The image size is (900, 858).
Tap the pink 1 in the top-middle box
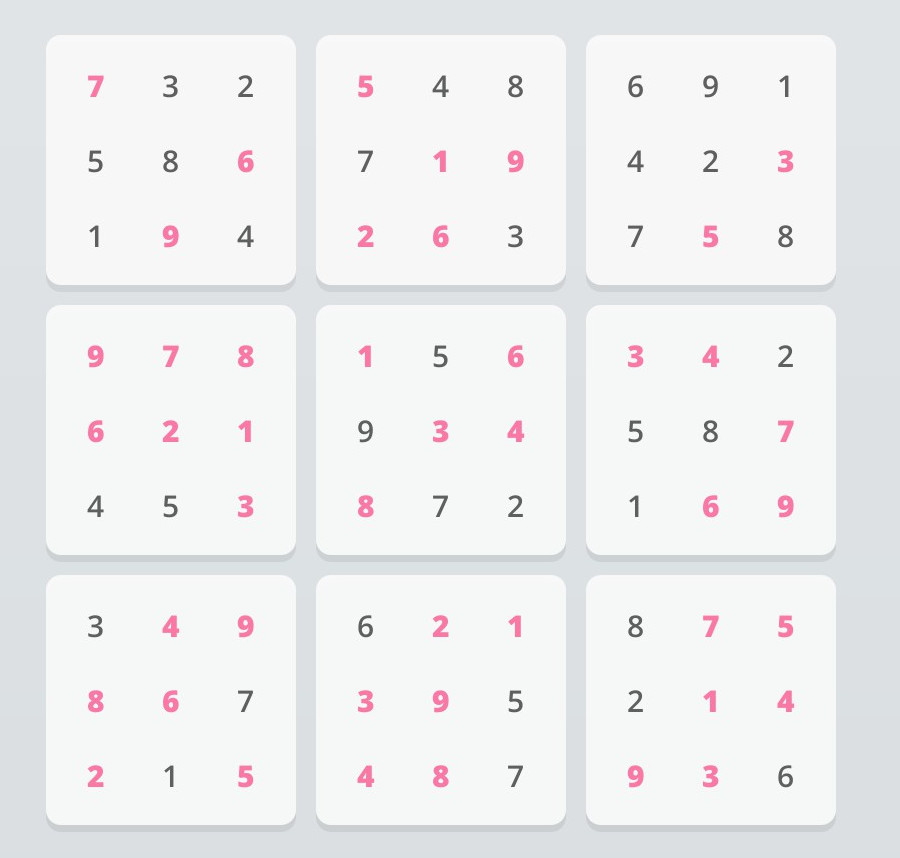point(440,162)
